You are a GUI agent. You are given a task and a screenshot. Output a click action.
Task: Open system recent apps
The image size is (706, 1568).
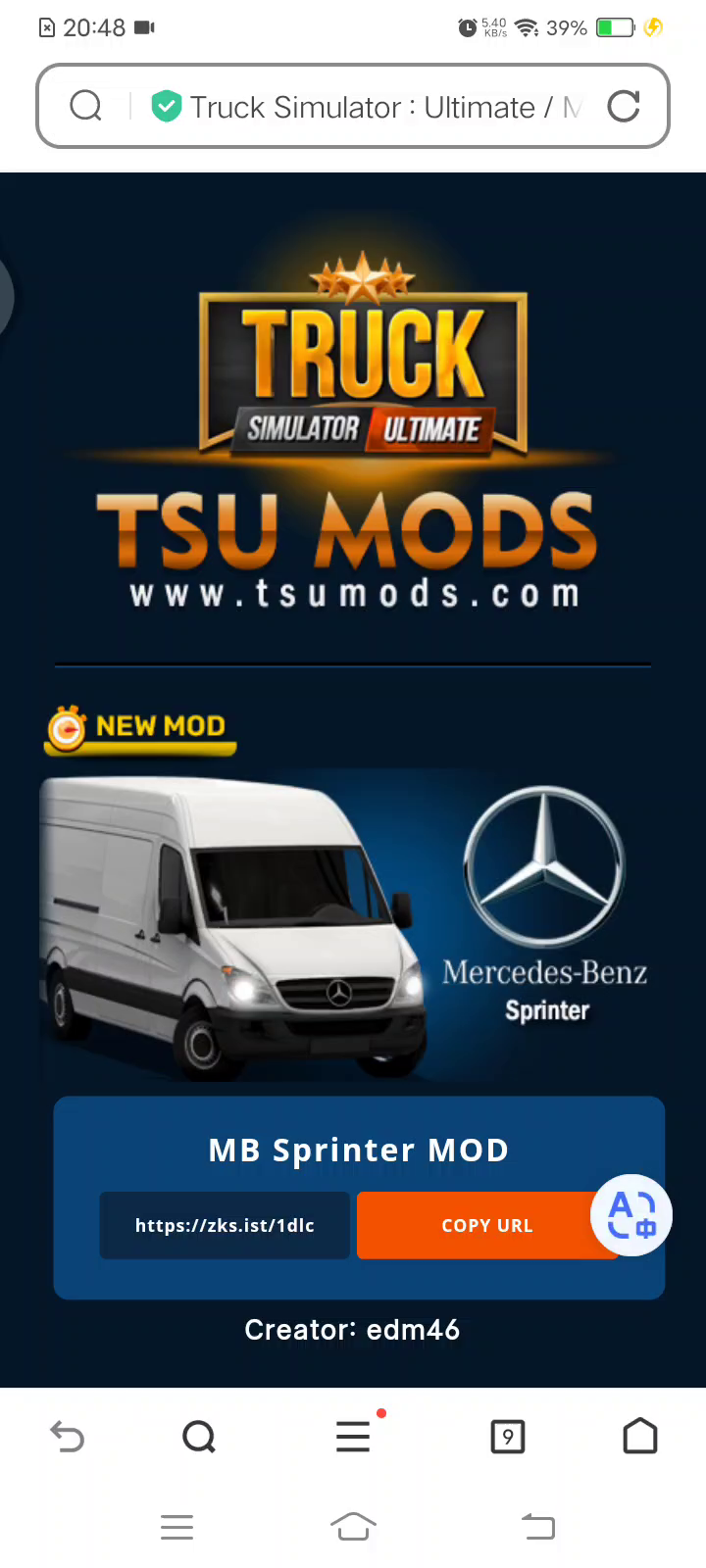click(176, 1527)
